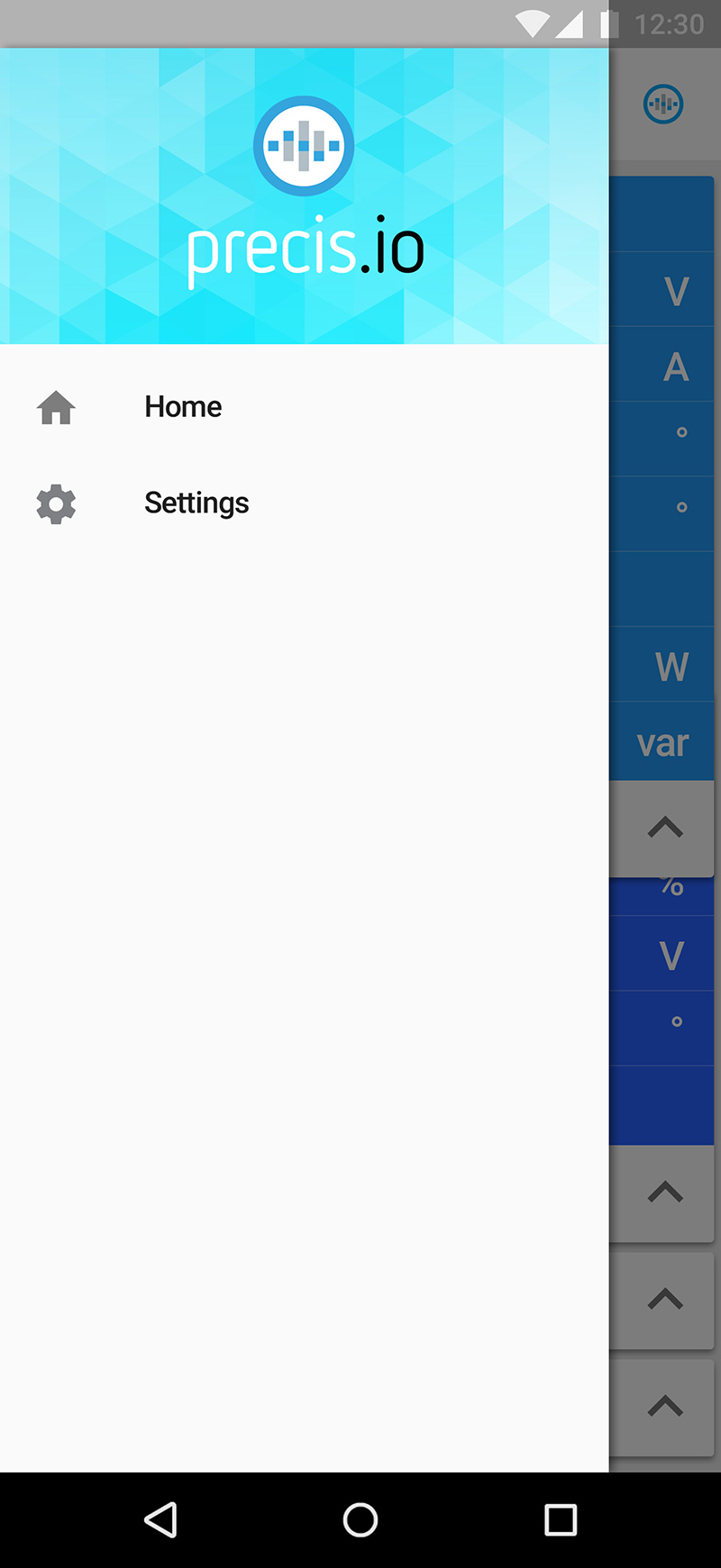Open the recent apps overview
The height and width of the screenshot is (1568, 721).
561,1520
